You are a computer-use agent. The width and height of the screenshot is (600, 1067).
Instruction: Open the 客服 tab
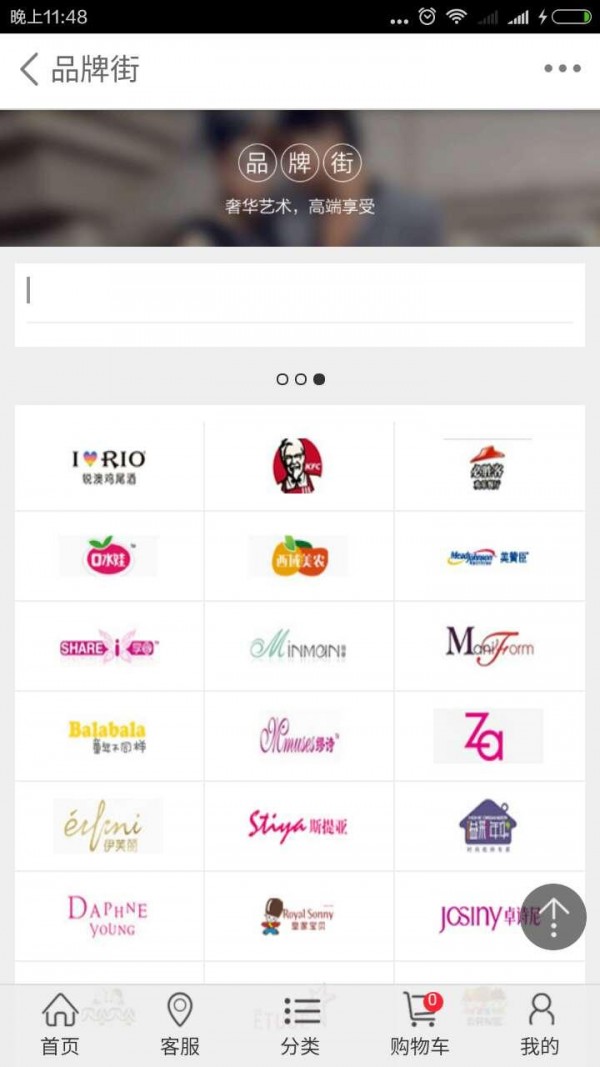[x=180, y=1024]
